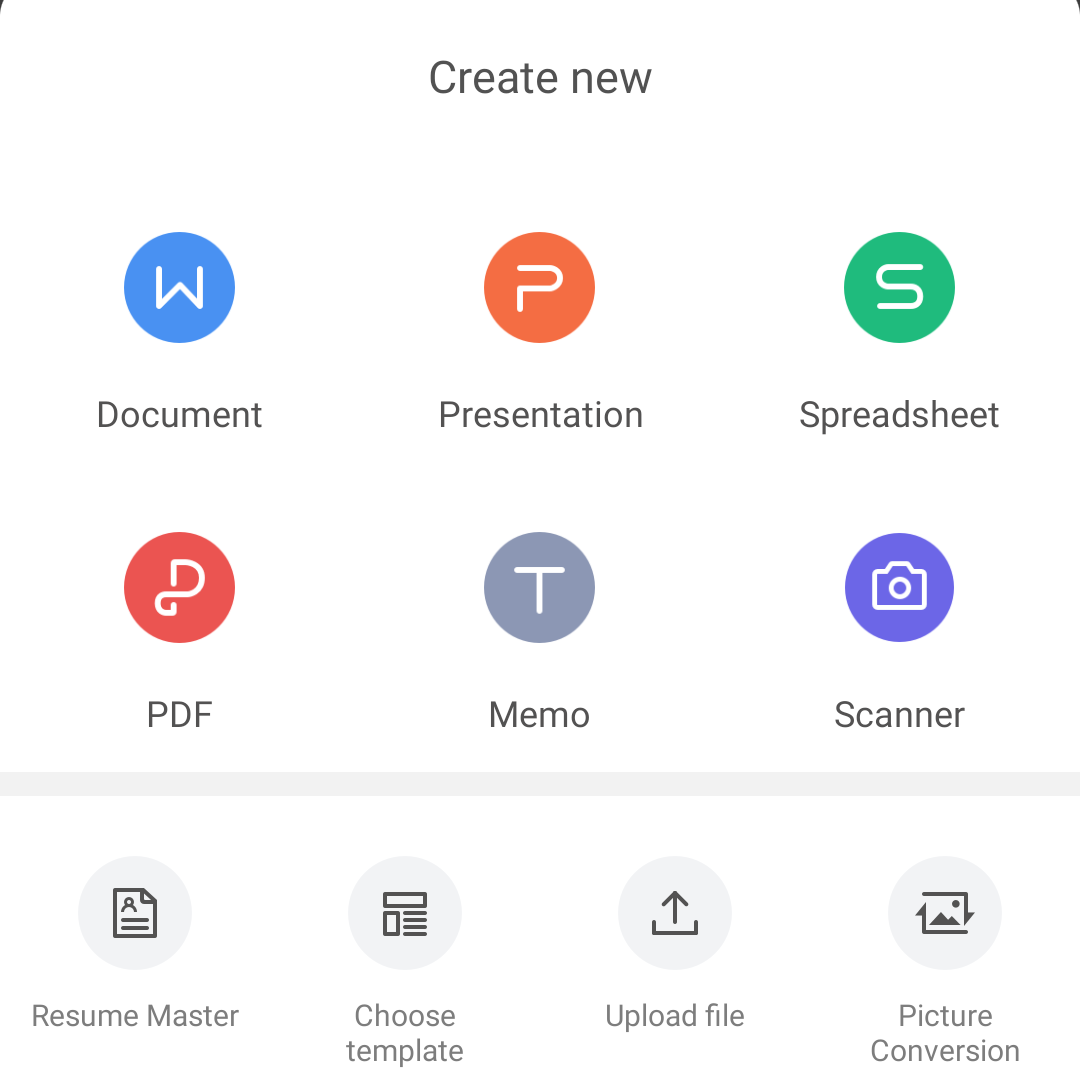
Task: Open Resume Master
Action: pyautogui.click(x=135, y=913)
